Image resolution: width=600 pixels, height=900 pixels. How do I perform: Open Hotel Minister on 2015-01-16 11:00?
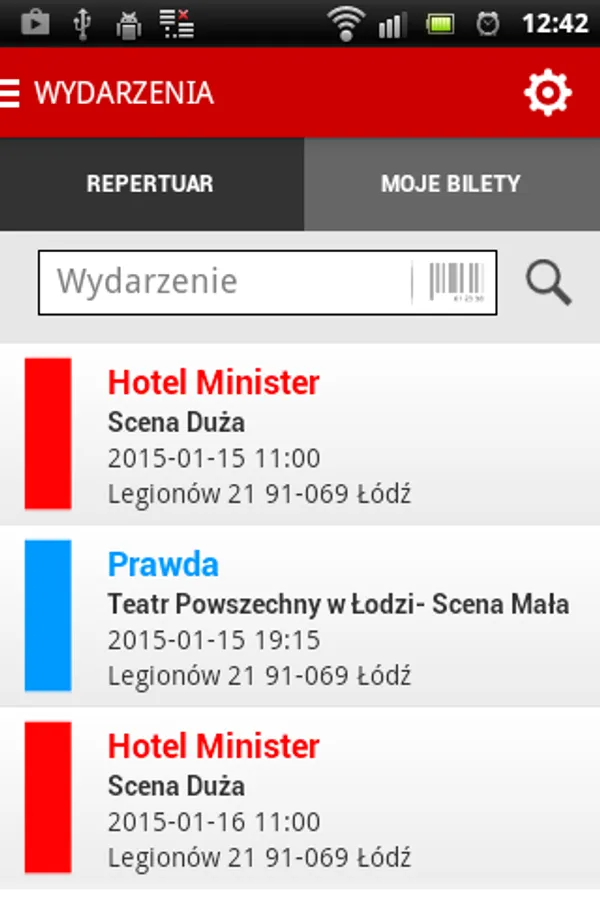click(x=300, y=798)
